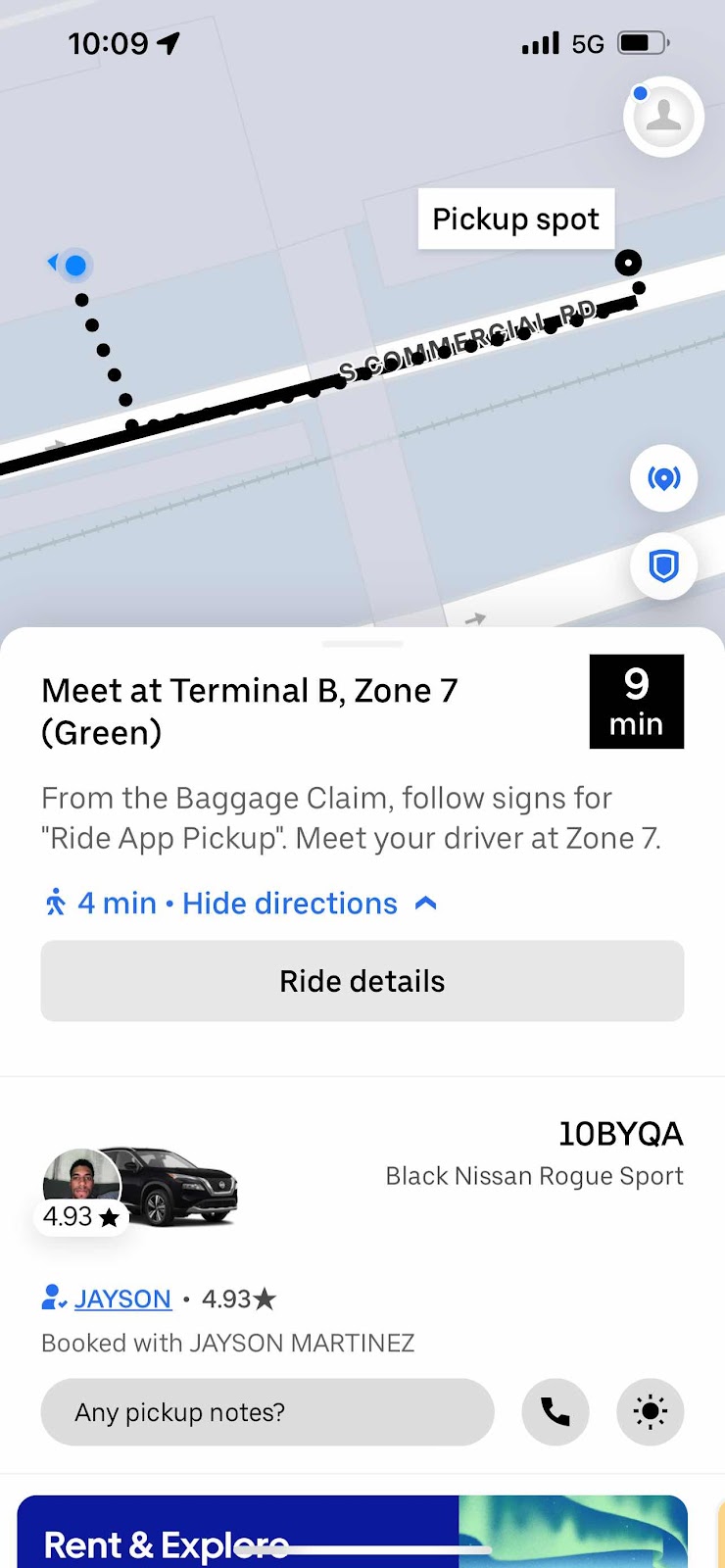View driver JAYSON's profile
The width and height of the screenshot is (725, 1568).
122,1298
